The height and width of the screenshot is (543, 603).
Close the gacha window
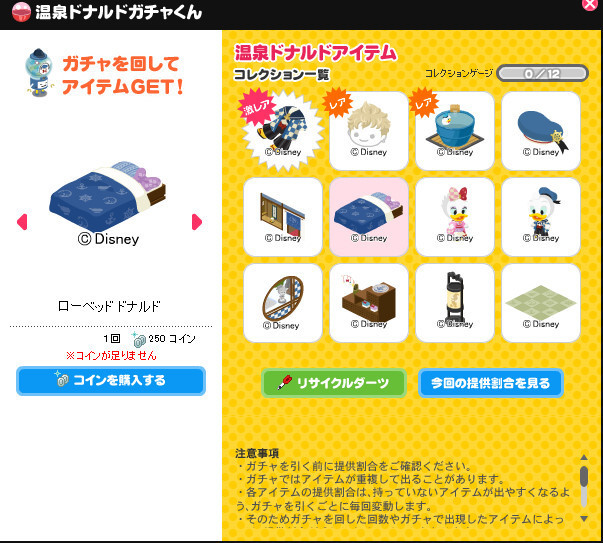click(x=589, y=7)
